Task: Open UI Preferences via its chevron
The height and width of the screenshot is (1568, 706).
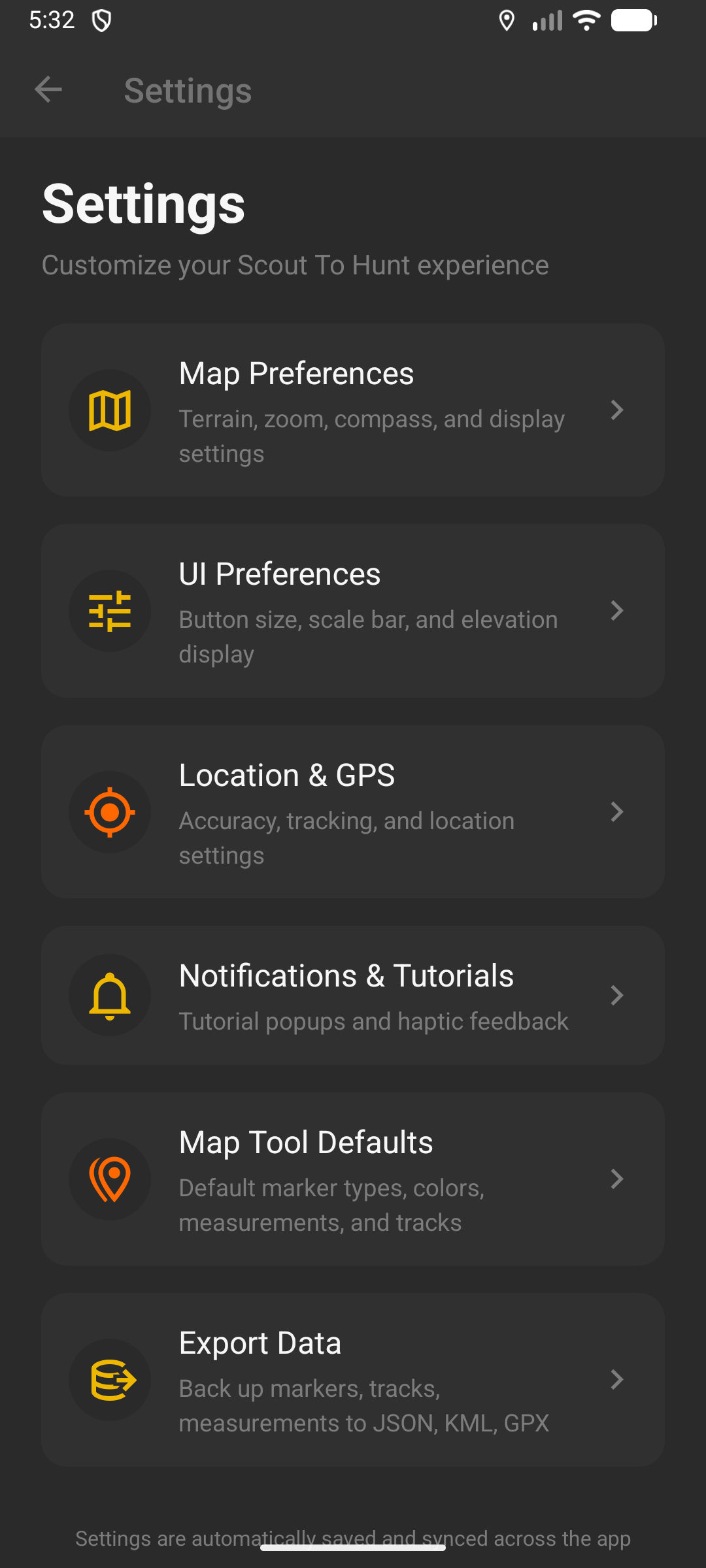Action: coord(616,611)
